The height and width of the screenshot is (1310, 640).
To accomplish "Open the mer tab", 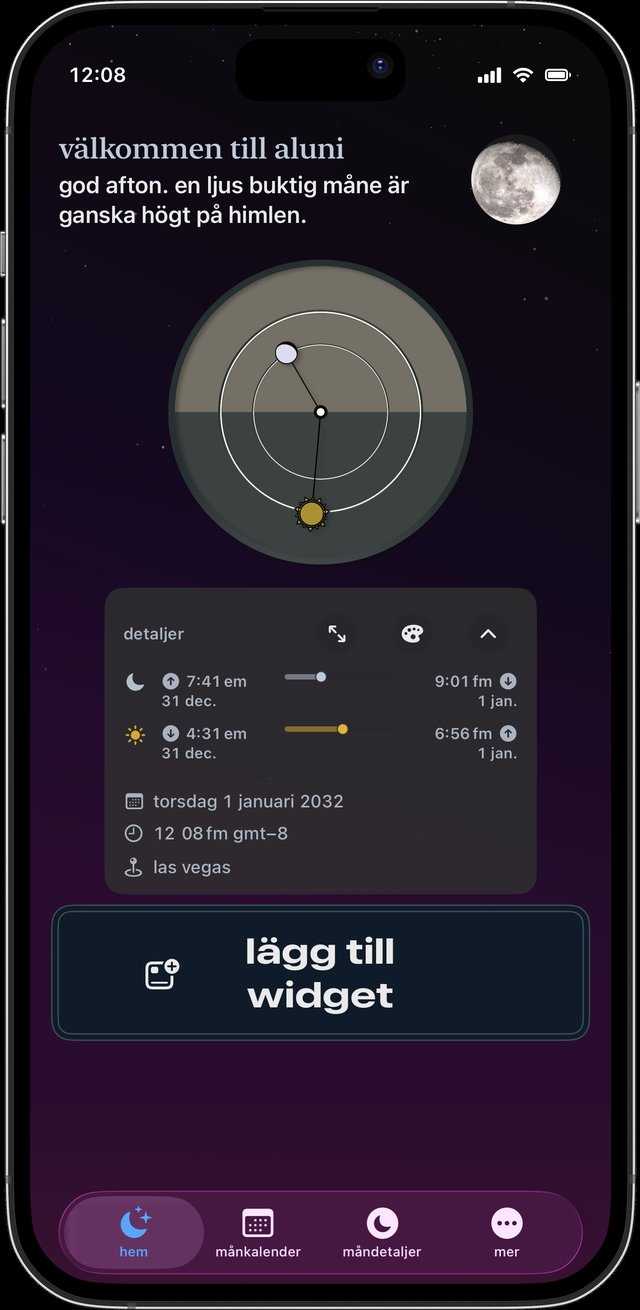I will click(507, 1233).
